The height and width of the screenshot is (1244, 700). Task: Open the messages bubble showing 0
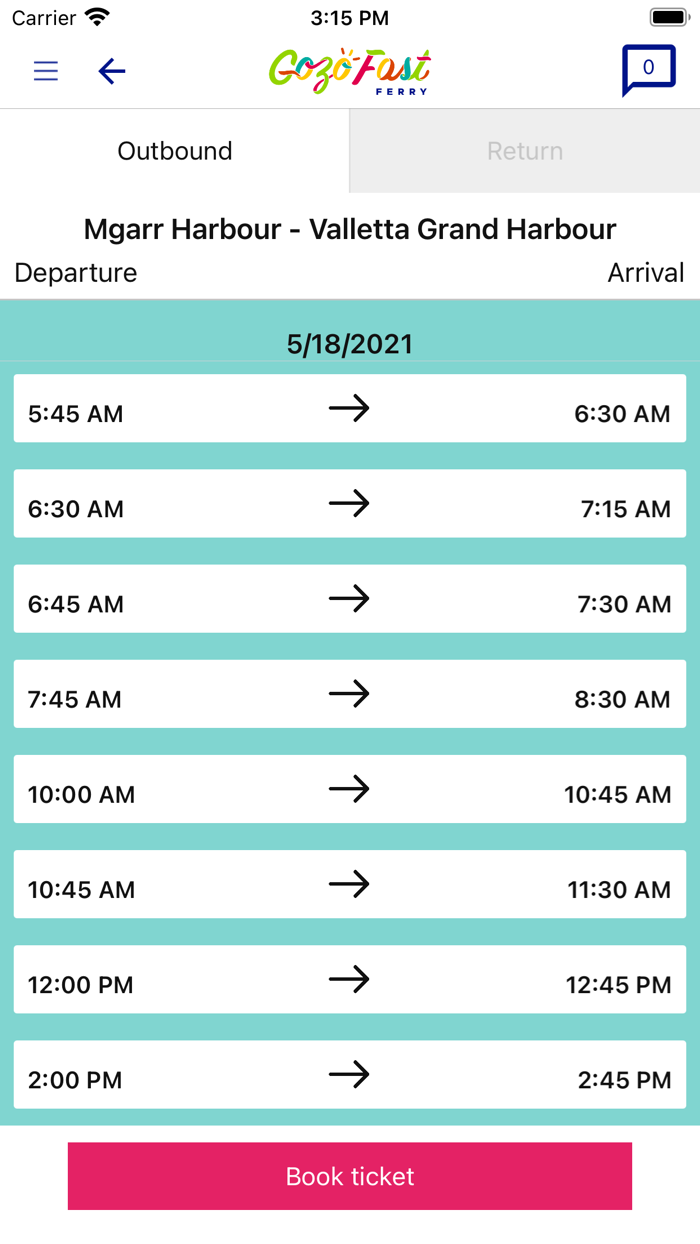(648, 70)
